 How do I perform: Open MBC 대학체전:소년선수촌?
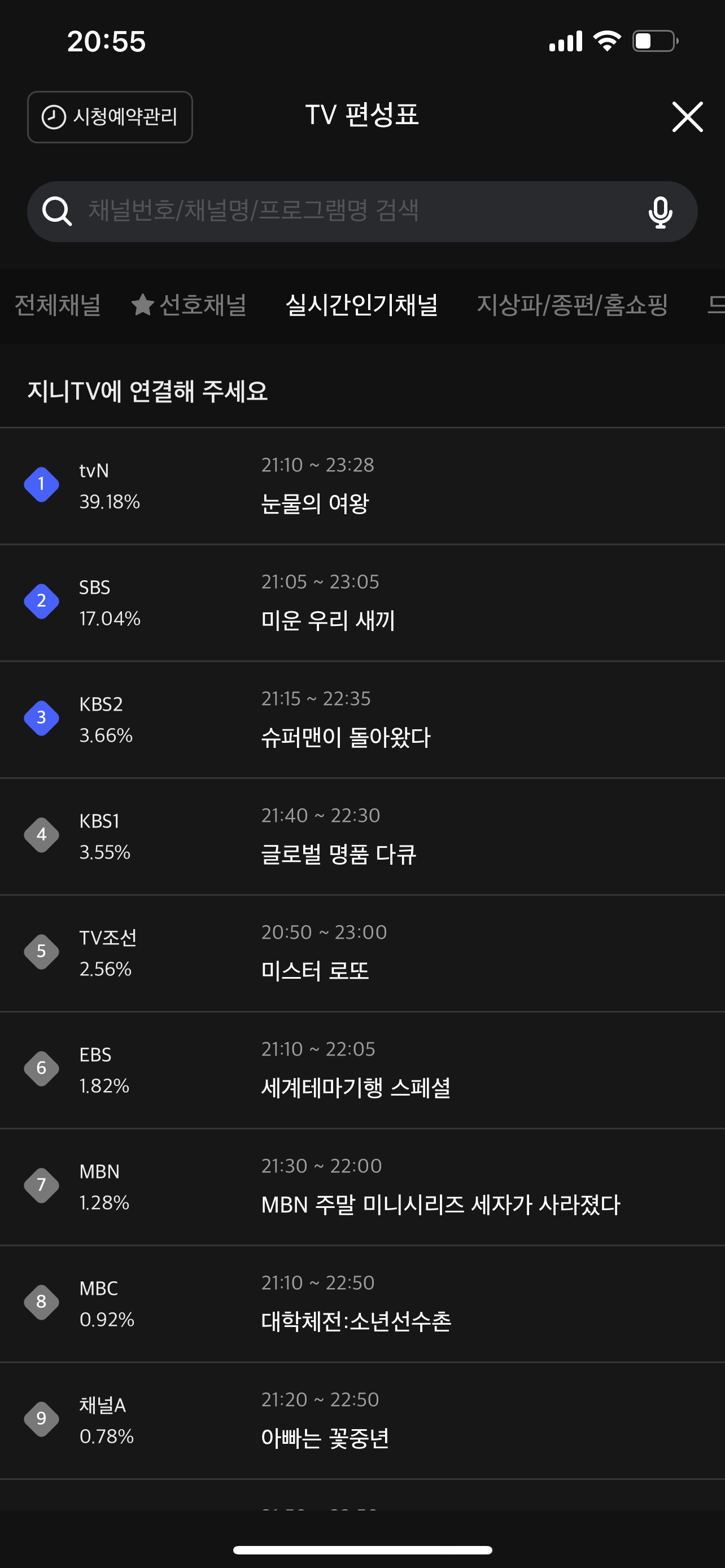tap(362, 1304)
